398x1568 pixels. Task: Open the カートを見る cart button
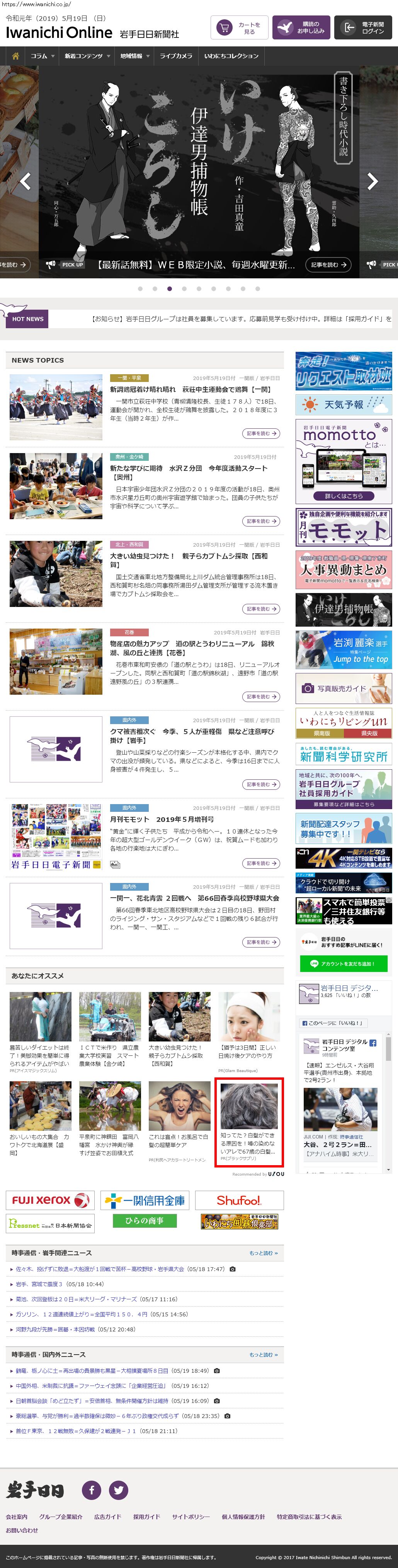(239, 28)
